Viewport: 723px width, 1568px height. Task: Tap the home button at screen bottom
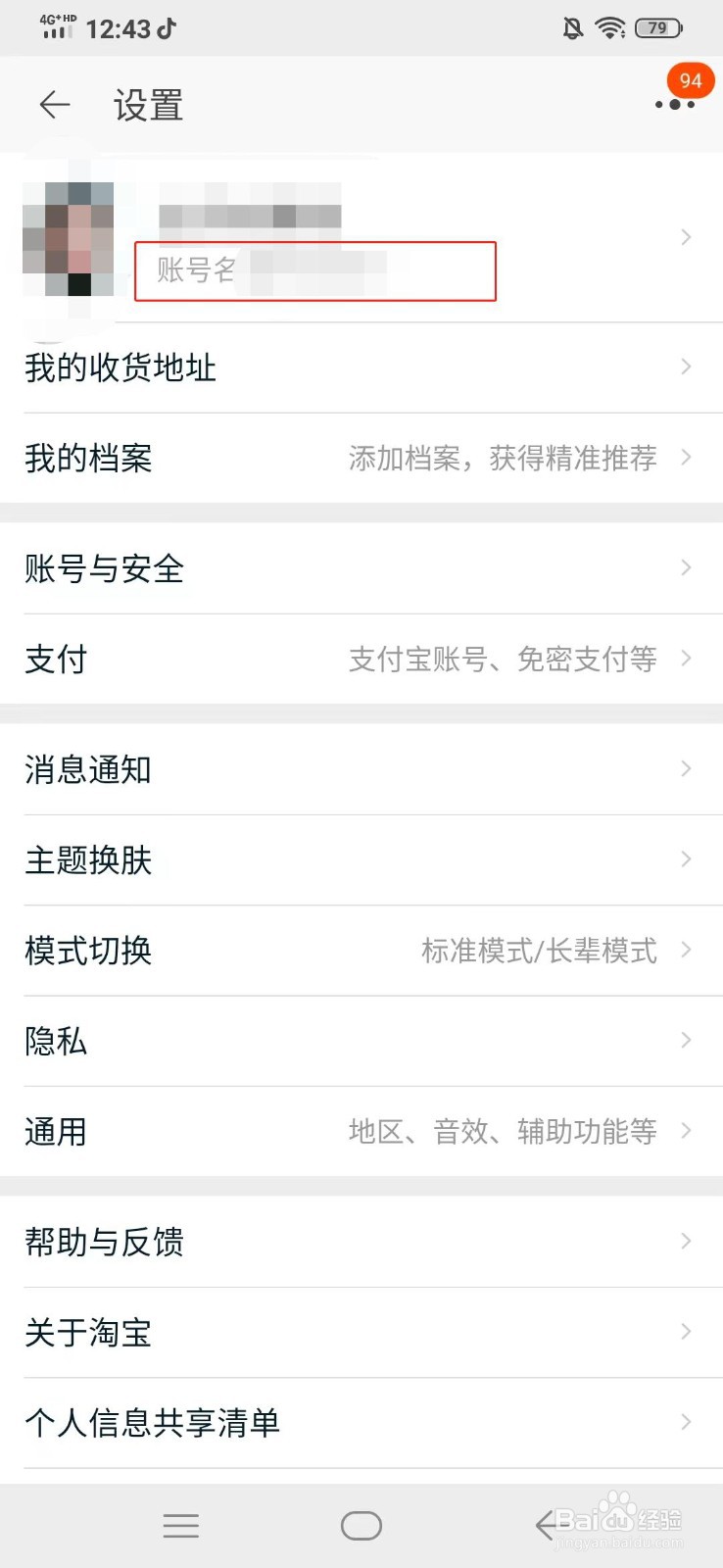click(361, 1525)
